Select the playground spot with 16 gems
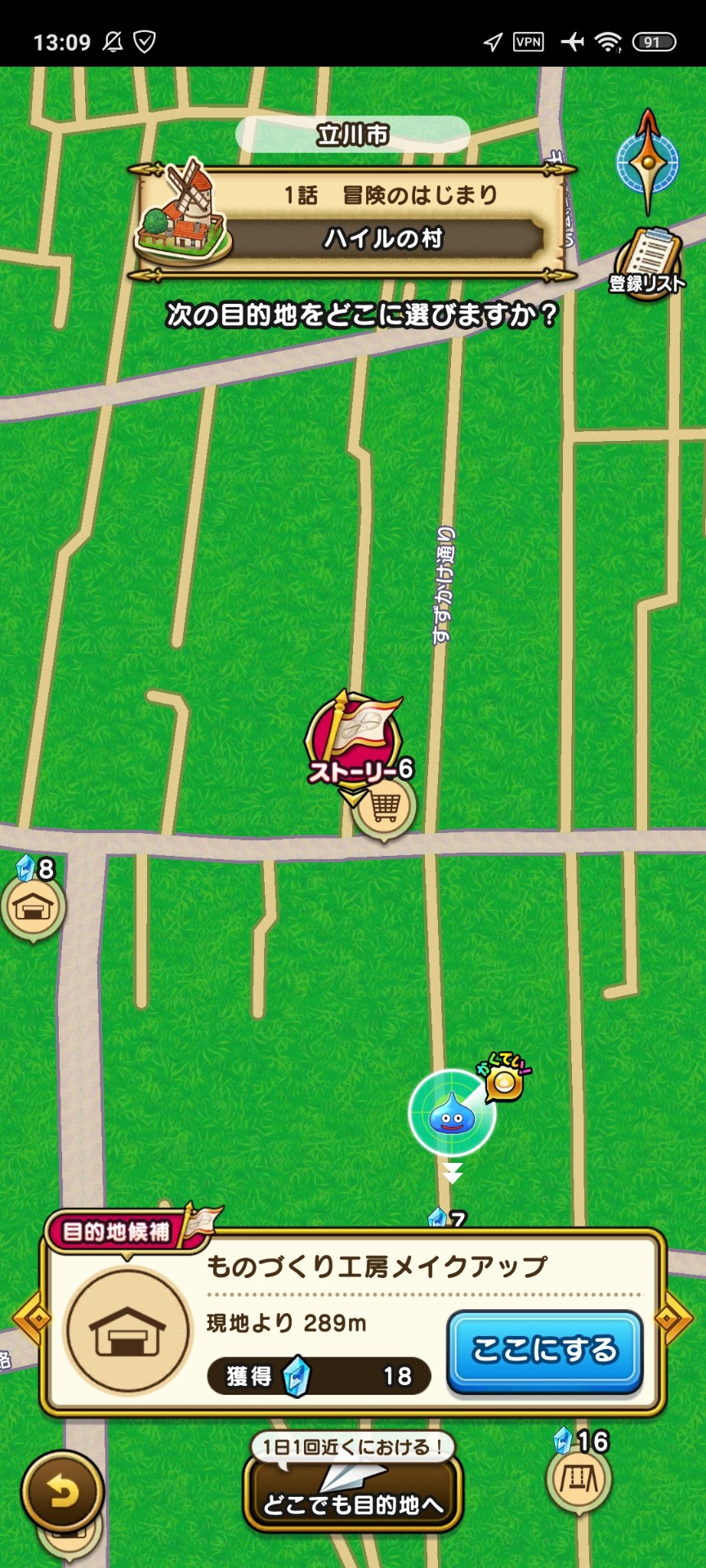 pyautogui.click(x=579, y=1478)
